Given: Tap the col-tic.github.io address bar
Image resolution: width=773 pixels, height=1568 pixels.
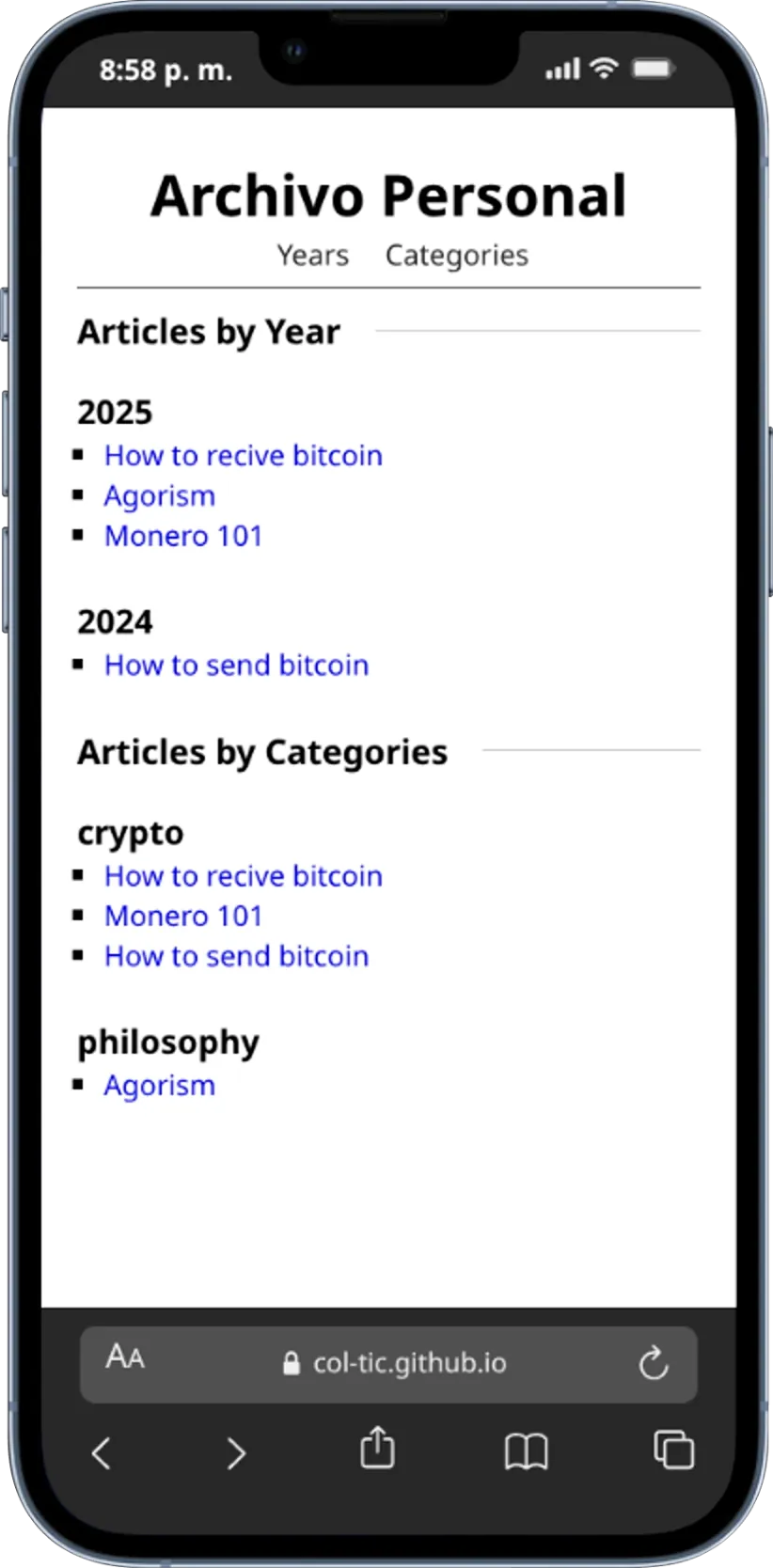Looking at the screenshot, I should [x=409, y=1364].
